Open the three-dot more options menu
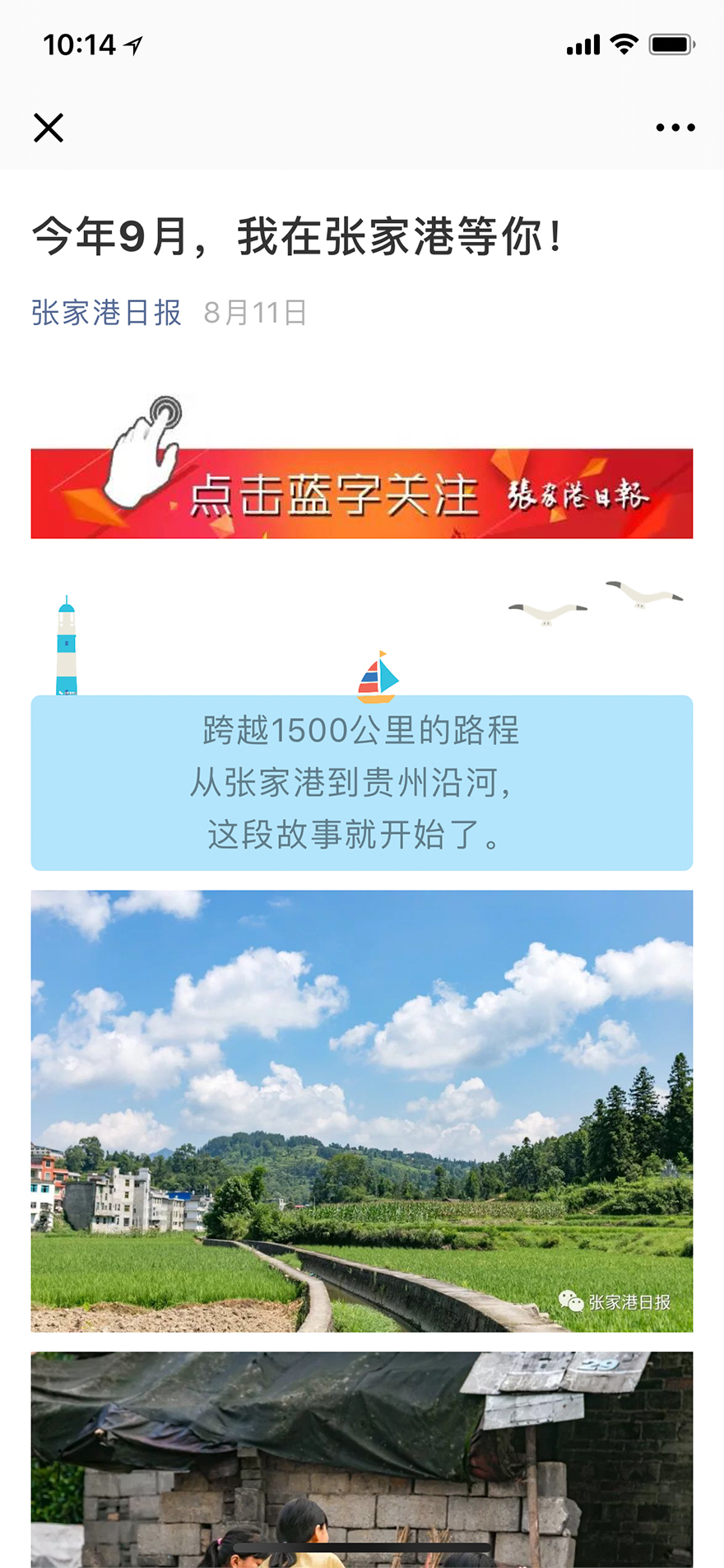Viewport: 724px width, 1568px height. 675,128
